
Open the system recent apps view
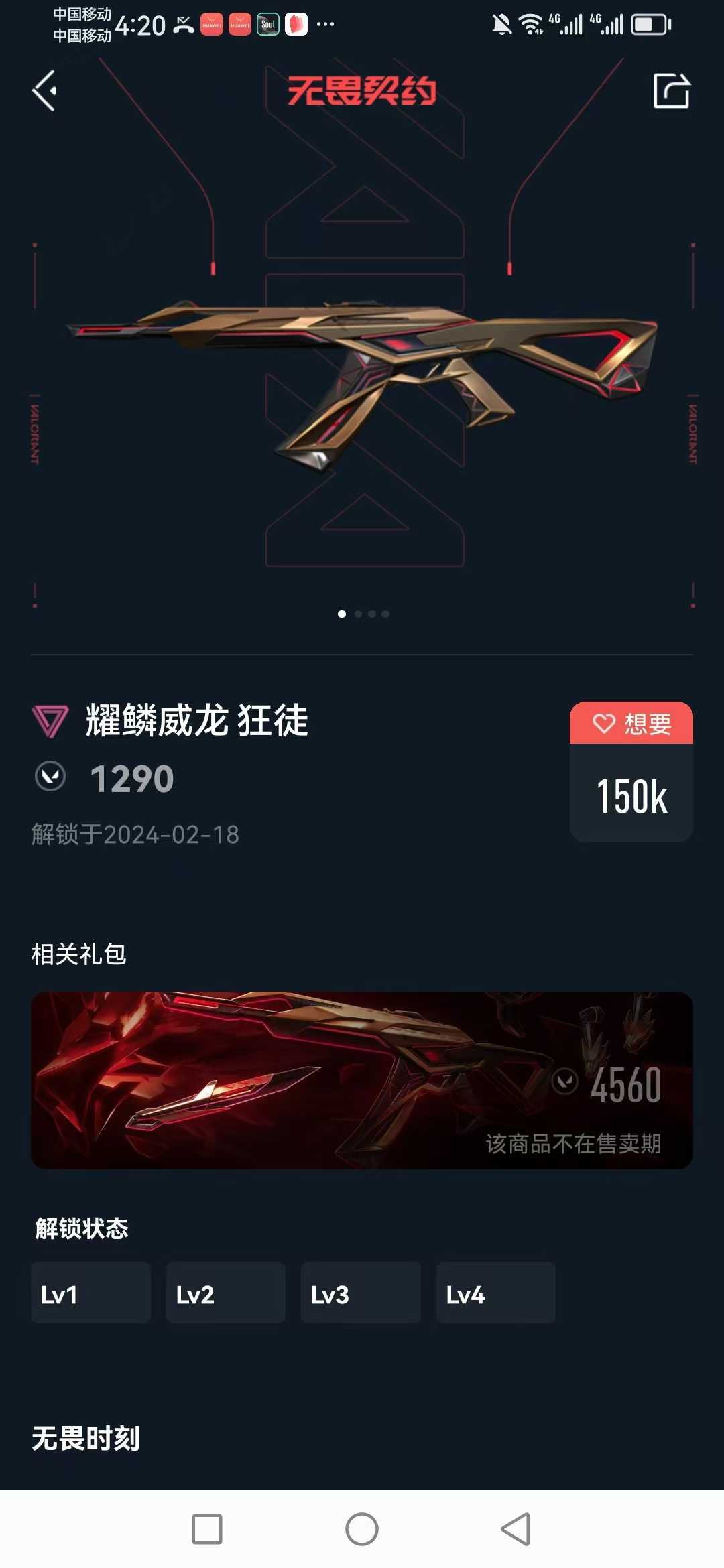[207, 1529]
